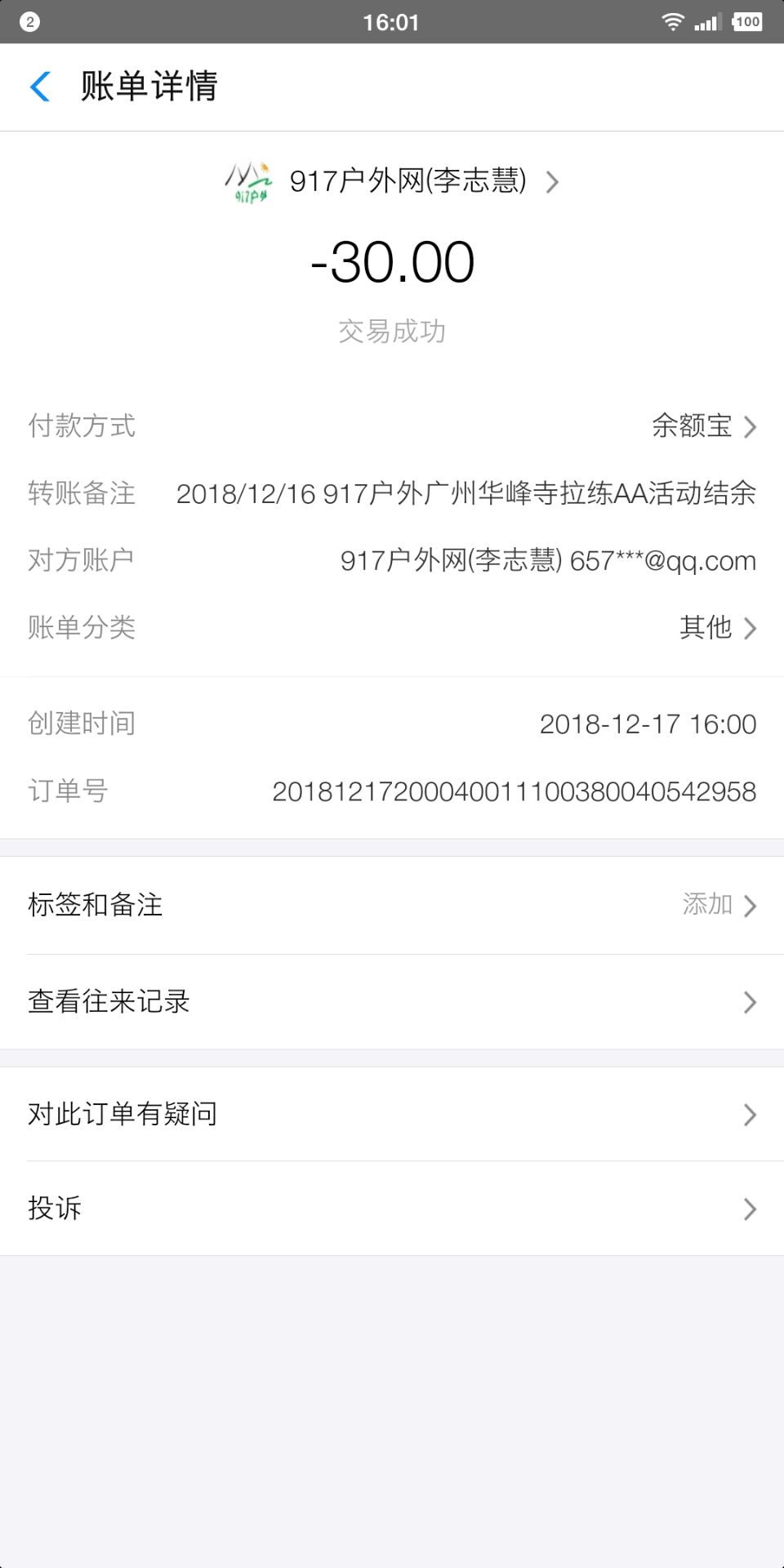The image size is (784, 1568).
Task: Tap 对此订单有疑问 for order questions
Action: click(x=392, y=1112)
